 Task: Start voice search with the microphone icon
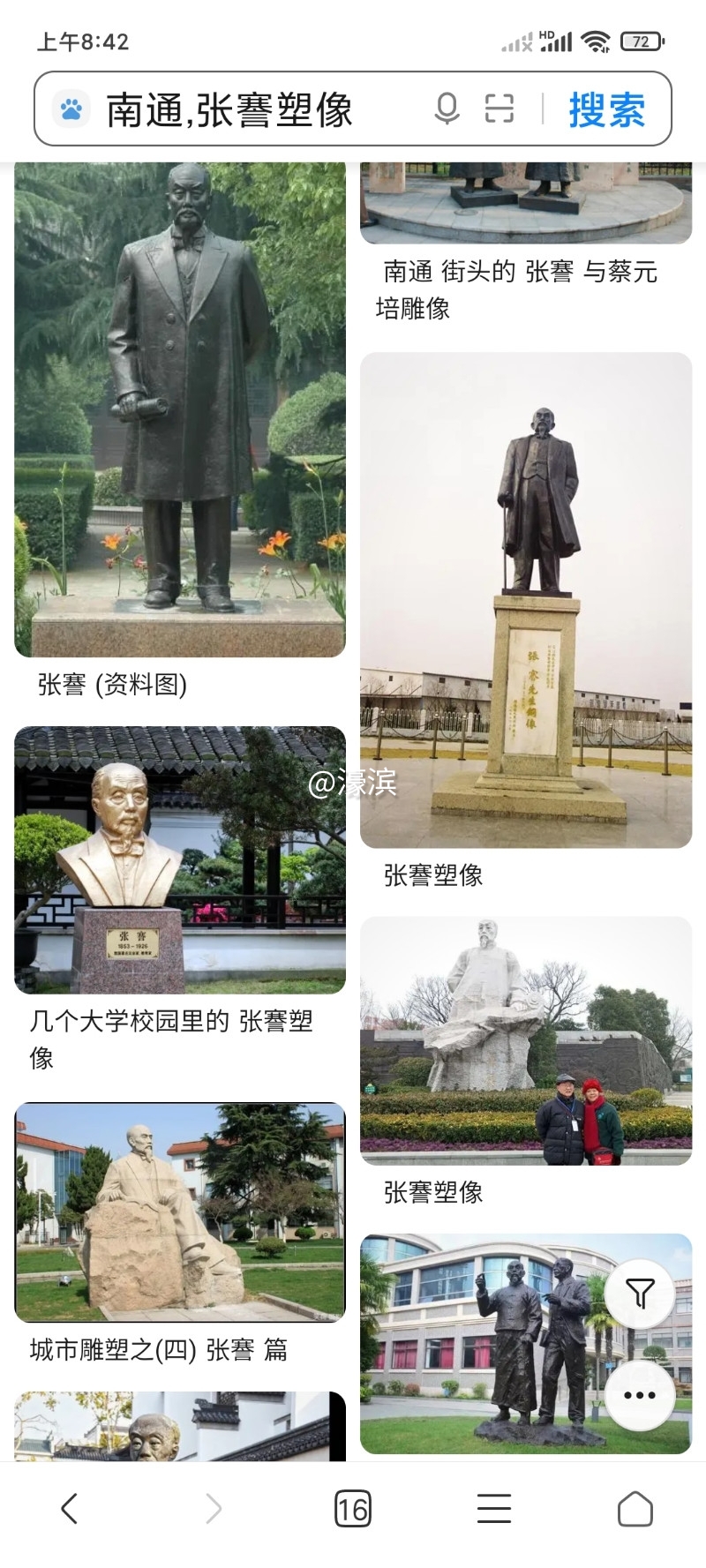point(447,109)
